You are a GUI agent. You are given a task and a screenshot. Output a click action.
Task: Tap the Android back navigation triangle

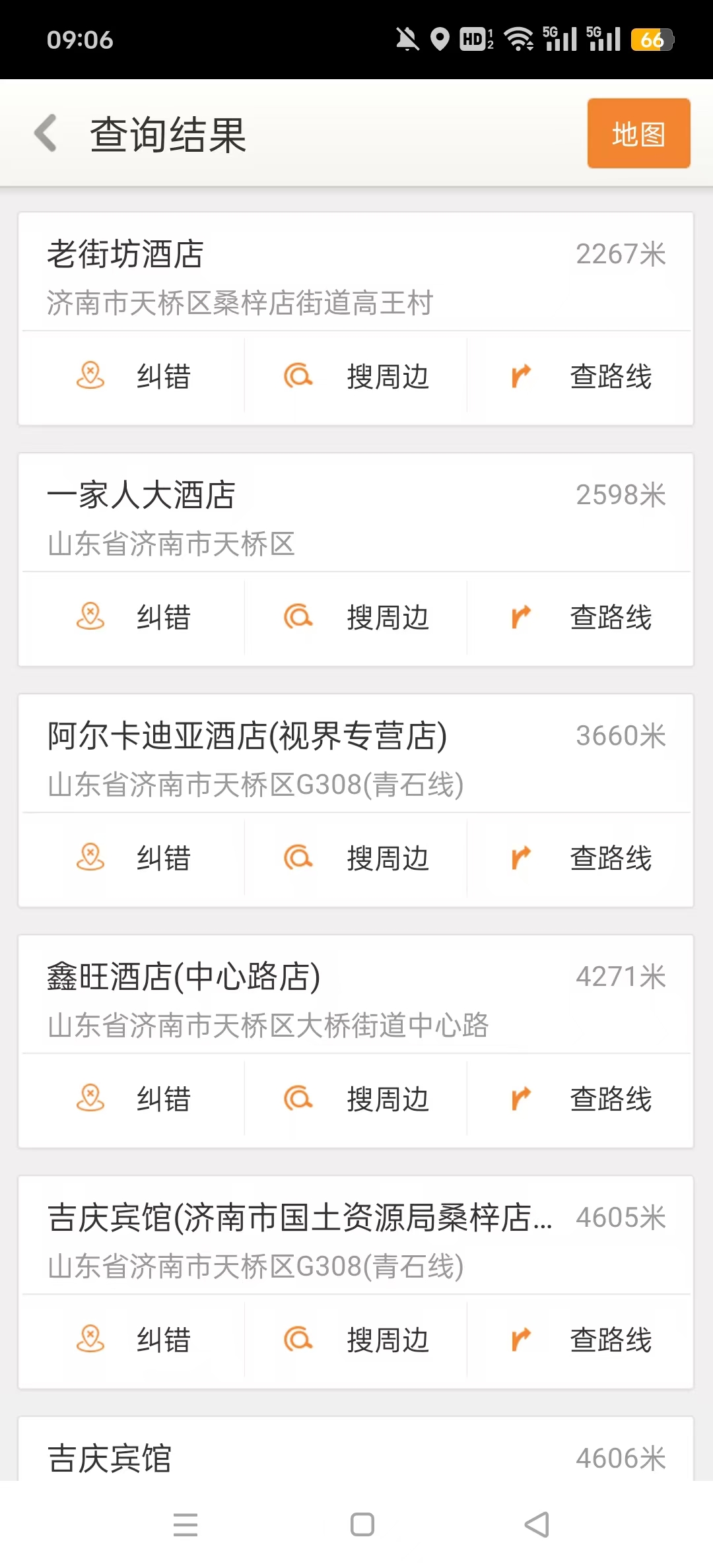536,1524
